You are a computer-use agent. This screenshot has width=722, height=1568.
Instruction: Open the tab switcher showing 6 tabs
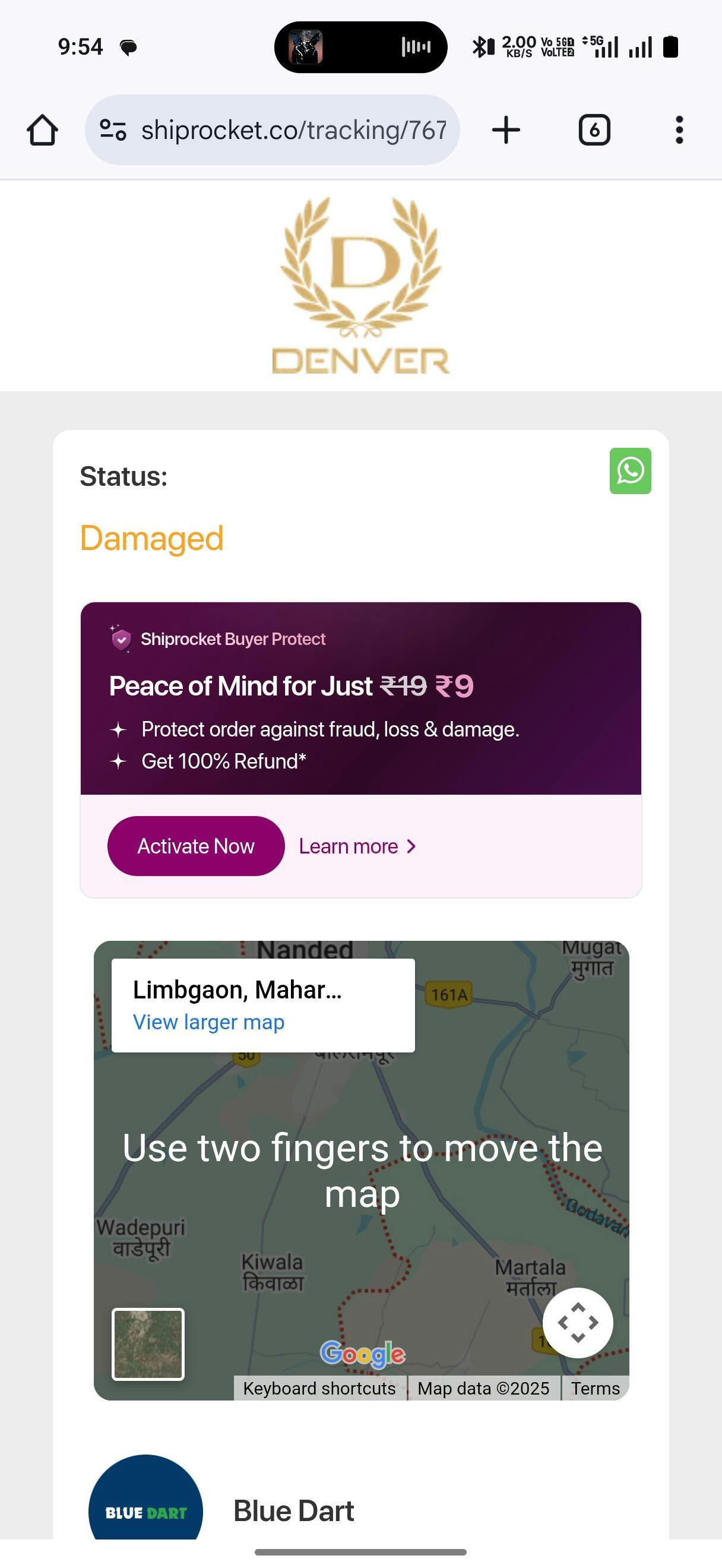(594, 130)
